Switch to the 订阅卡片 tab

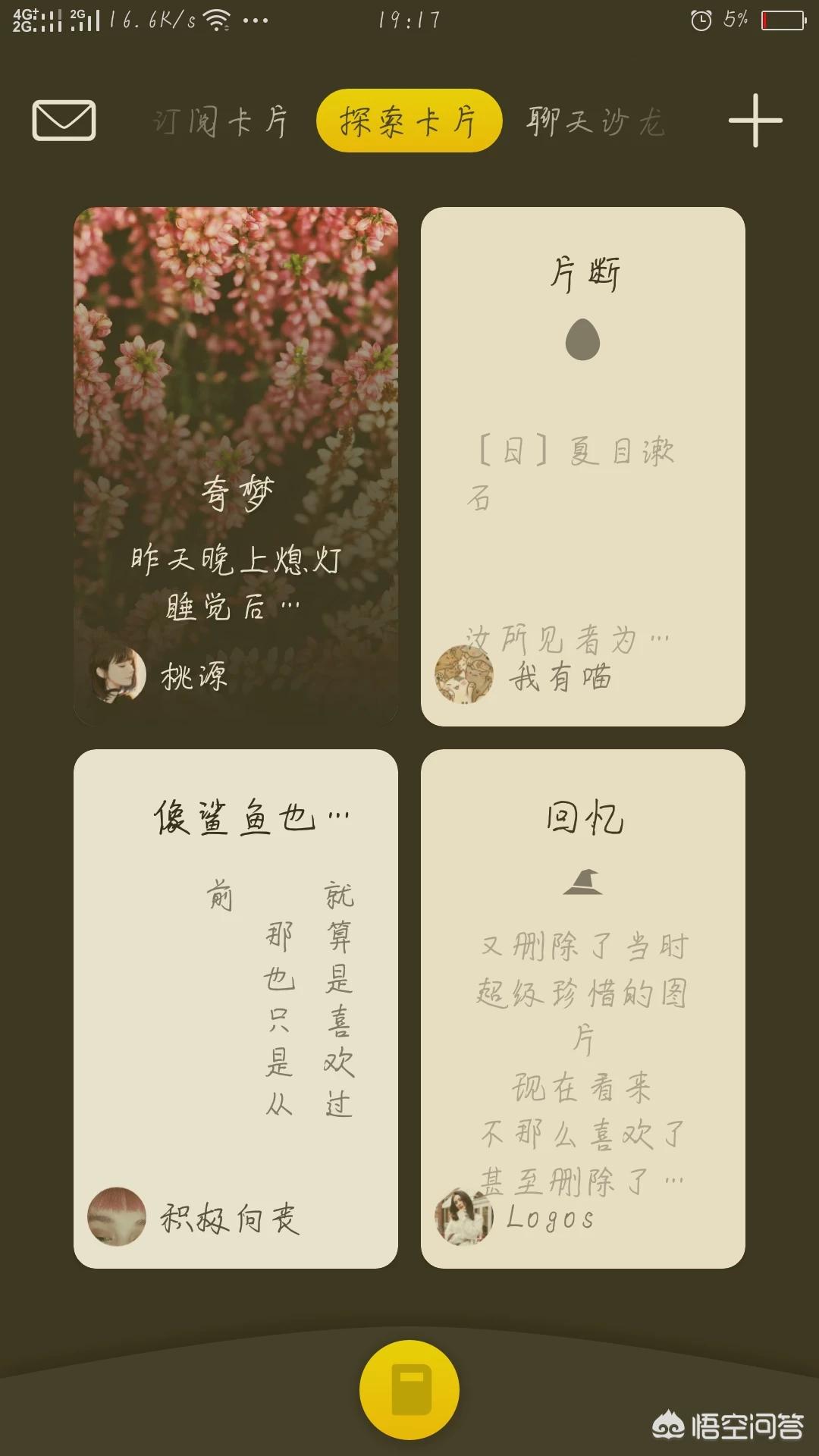click(x=221, y=121)
